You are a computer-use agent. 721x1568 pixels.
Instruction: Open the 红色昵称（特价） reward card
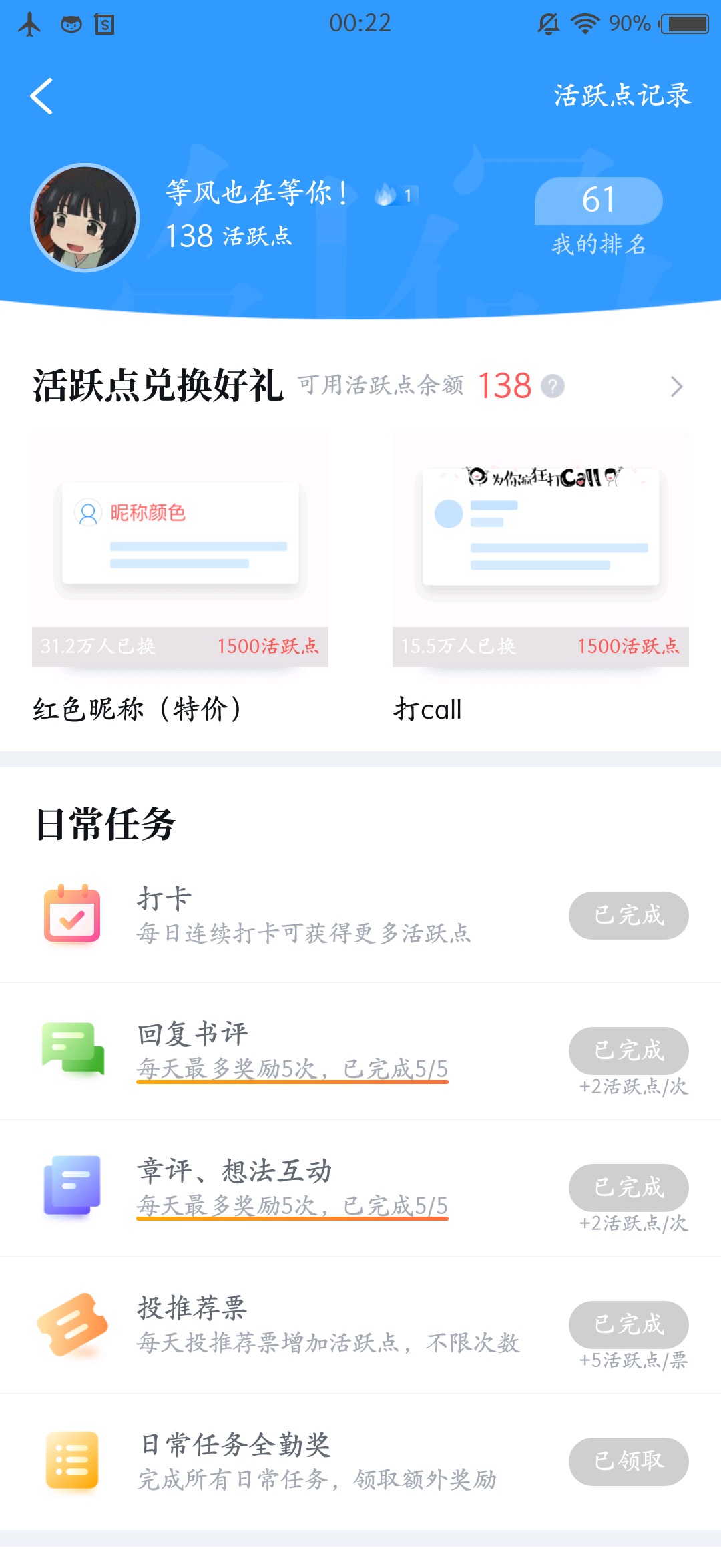tap(180, 580)
